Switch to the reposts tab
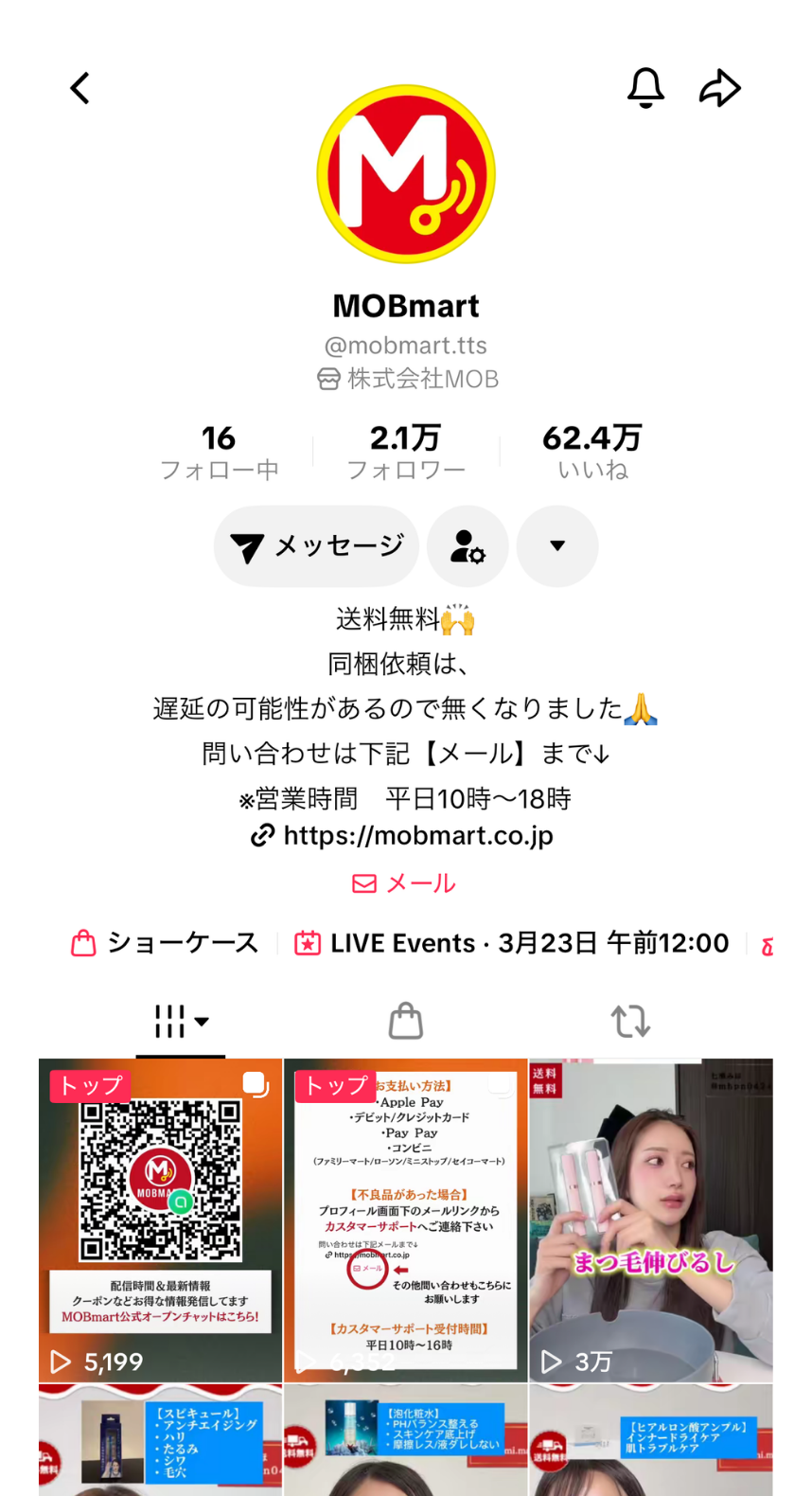This screenshot has width=812, height=1496. tap(630, 1020)
